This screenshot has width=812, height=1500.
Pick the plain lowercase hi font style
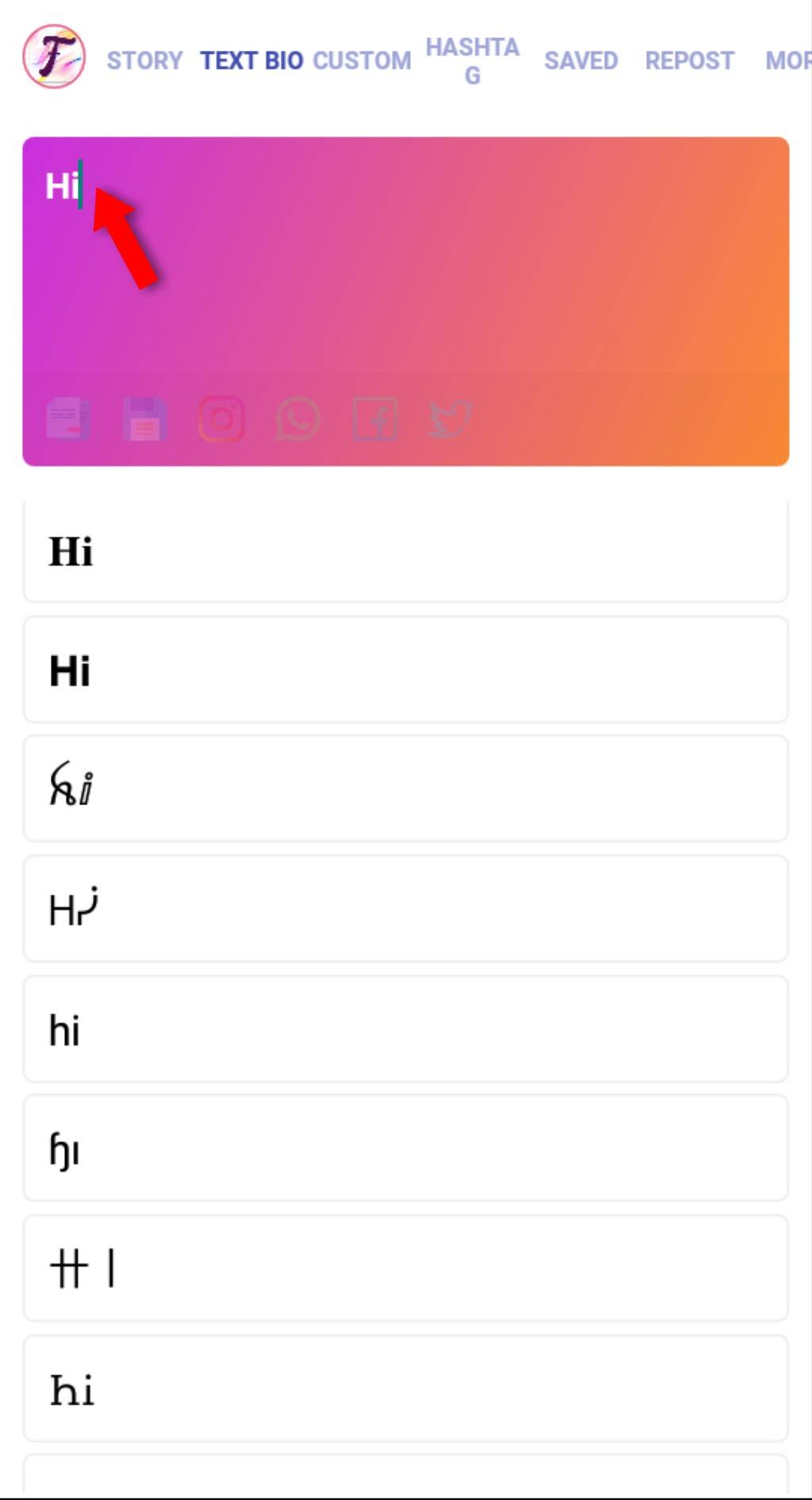coord(404,1030)
